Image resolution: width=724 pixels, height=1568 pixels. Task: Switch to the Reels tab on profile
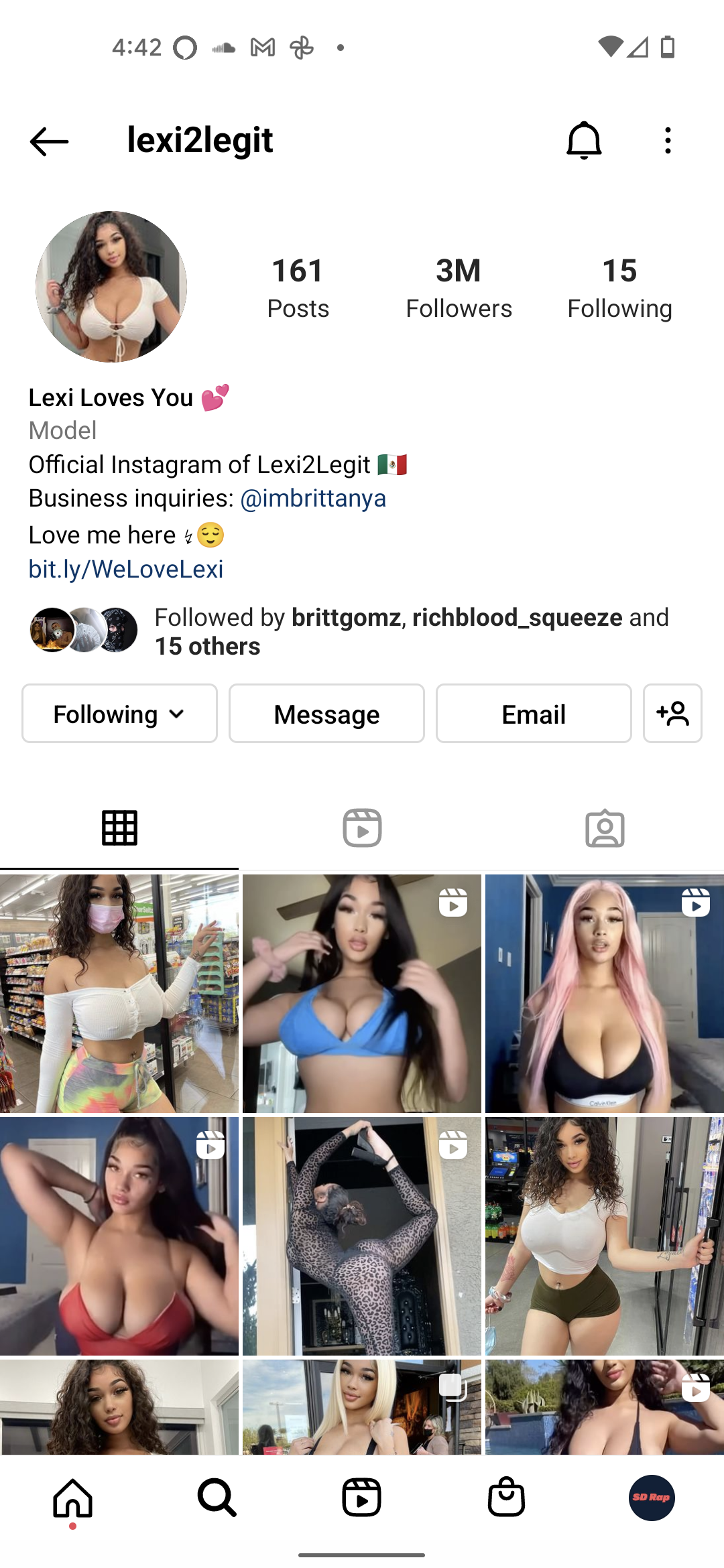[362, 828]
